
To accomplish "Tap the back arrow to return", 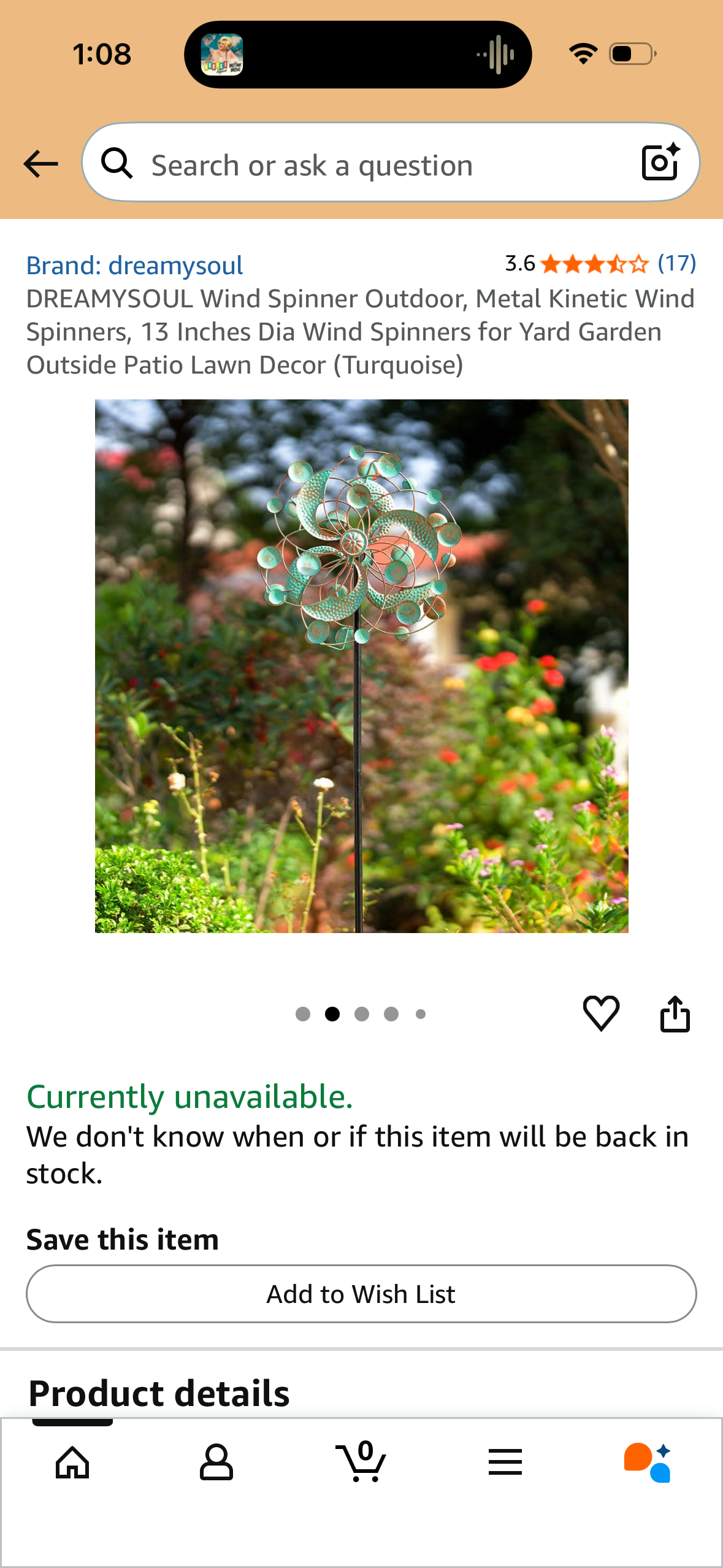I will coord(39,163).
